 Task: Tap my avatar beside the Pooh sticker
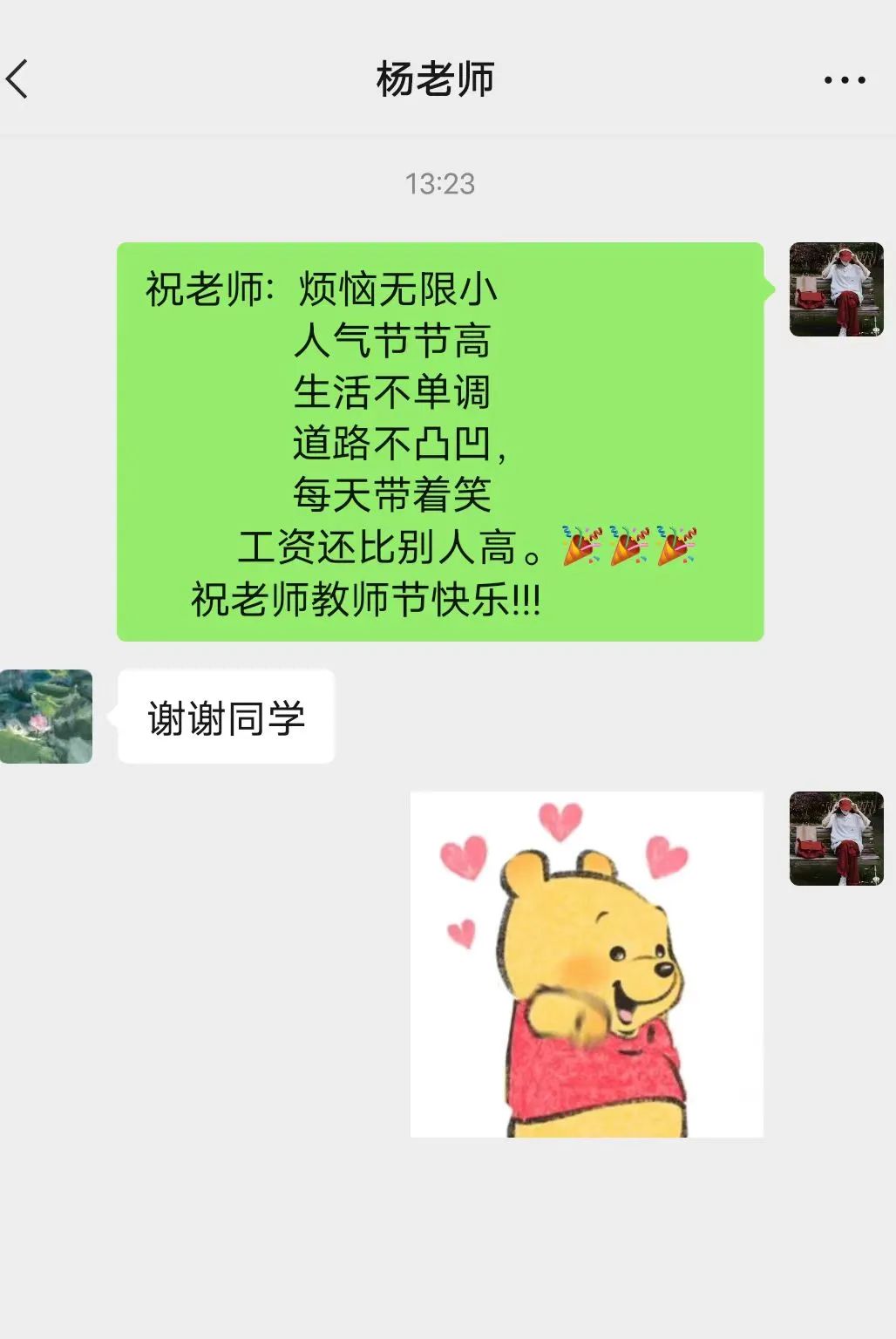836,839
